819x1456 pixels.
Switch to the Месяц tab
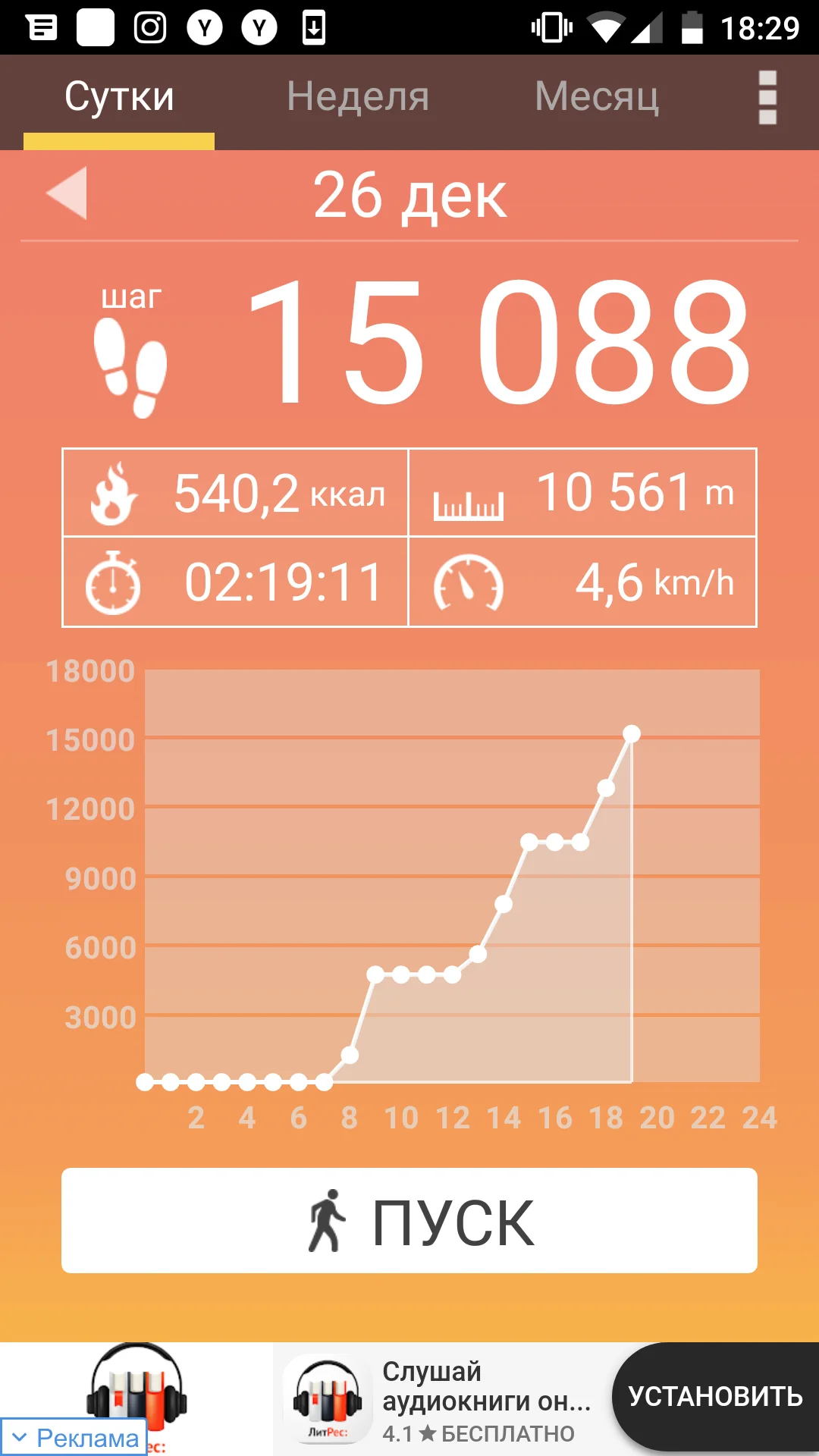coord(597,97)
